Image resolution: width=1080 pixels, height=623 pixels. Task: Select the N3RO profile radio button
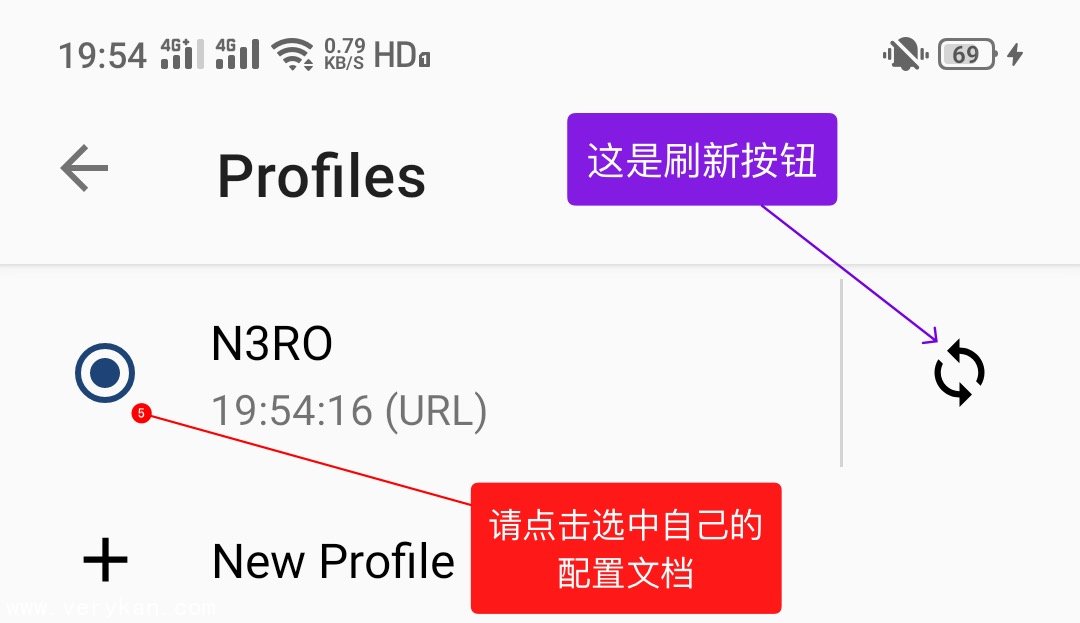(105, 373)
